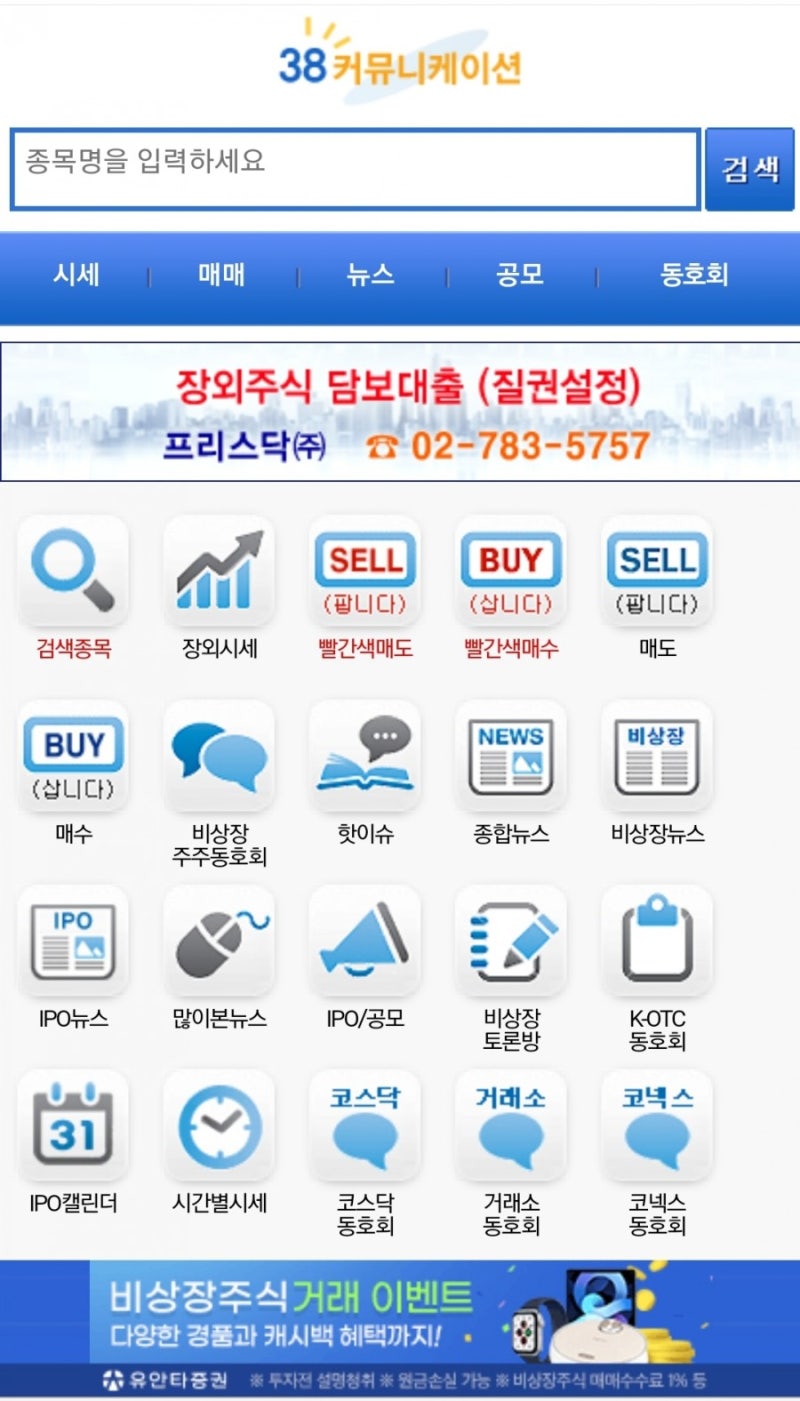Open 장외시세 chart icon

(x=219, y=572)
